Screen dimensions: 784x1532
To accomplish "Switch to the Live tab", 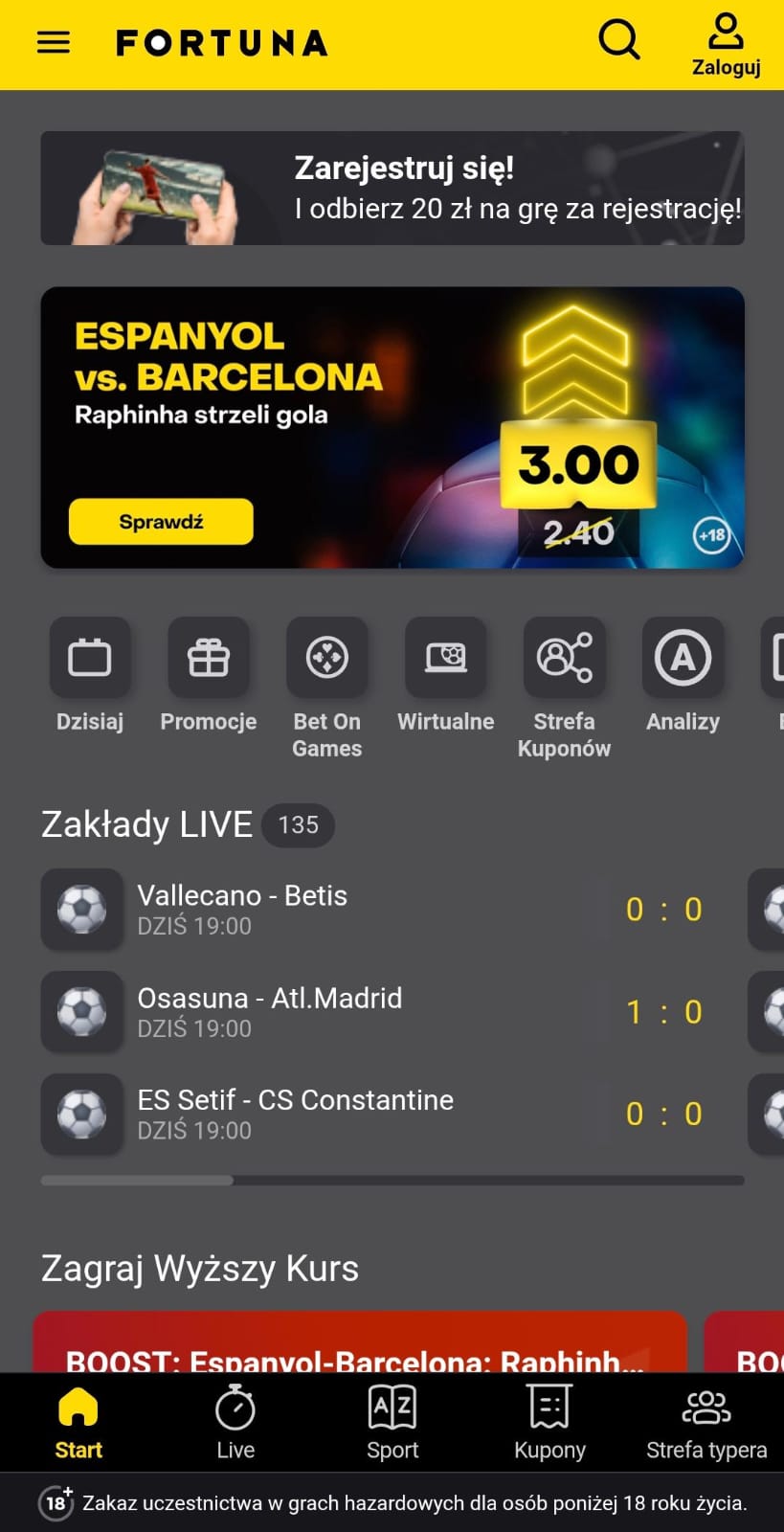I will [x=235, y=1422].
